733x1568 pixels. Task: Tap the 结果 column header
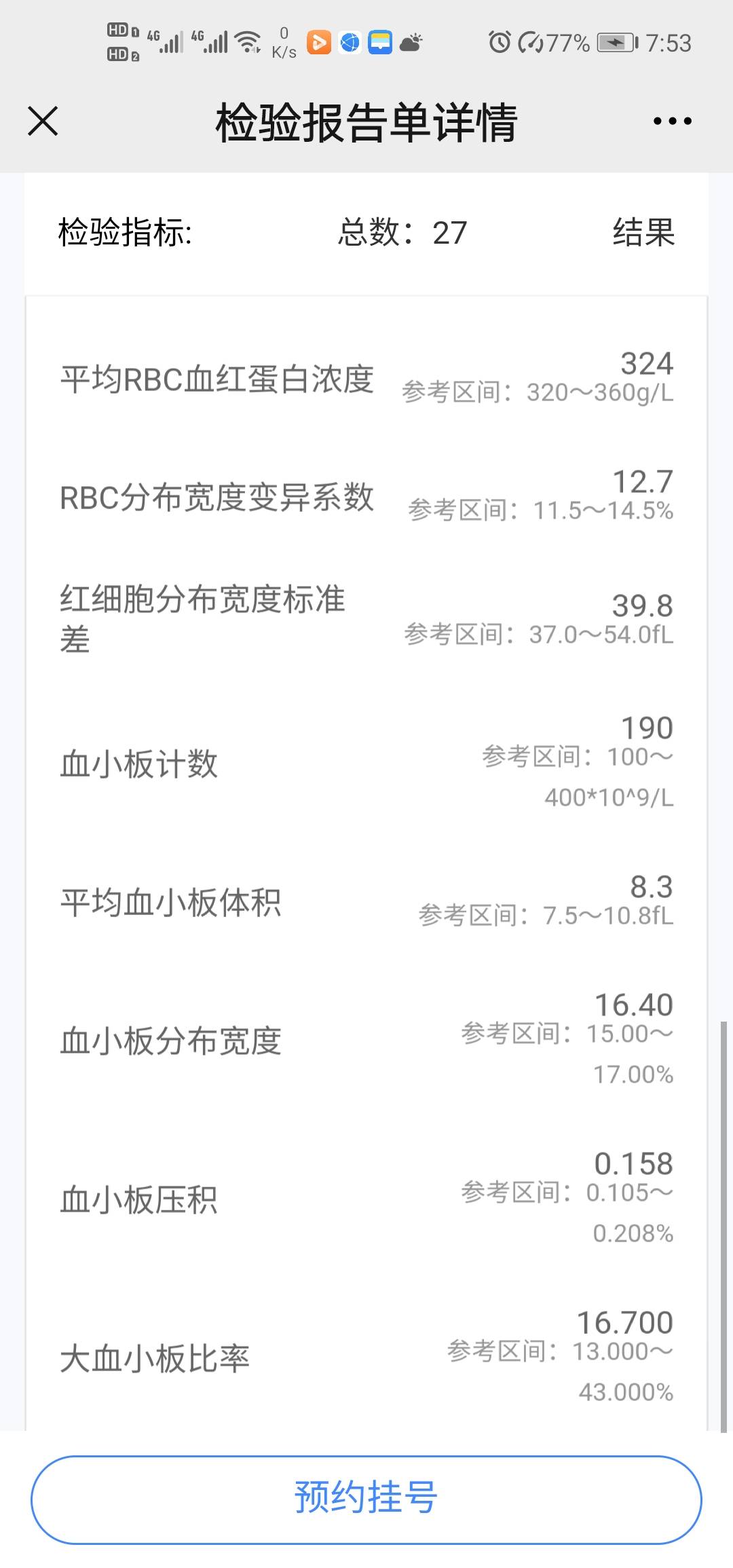[x=641, y=234]
